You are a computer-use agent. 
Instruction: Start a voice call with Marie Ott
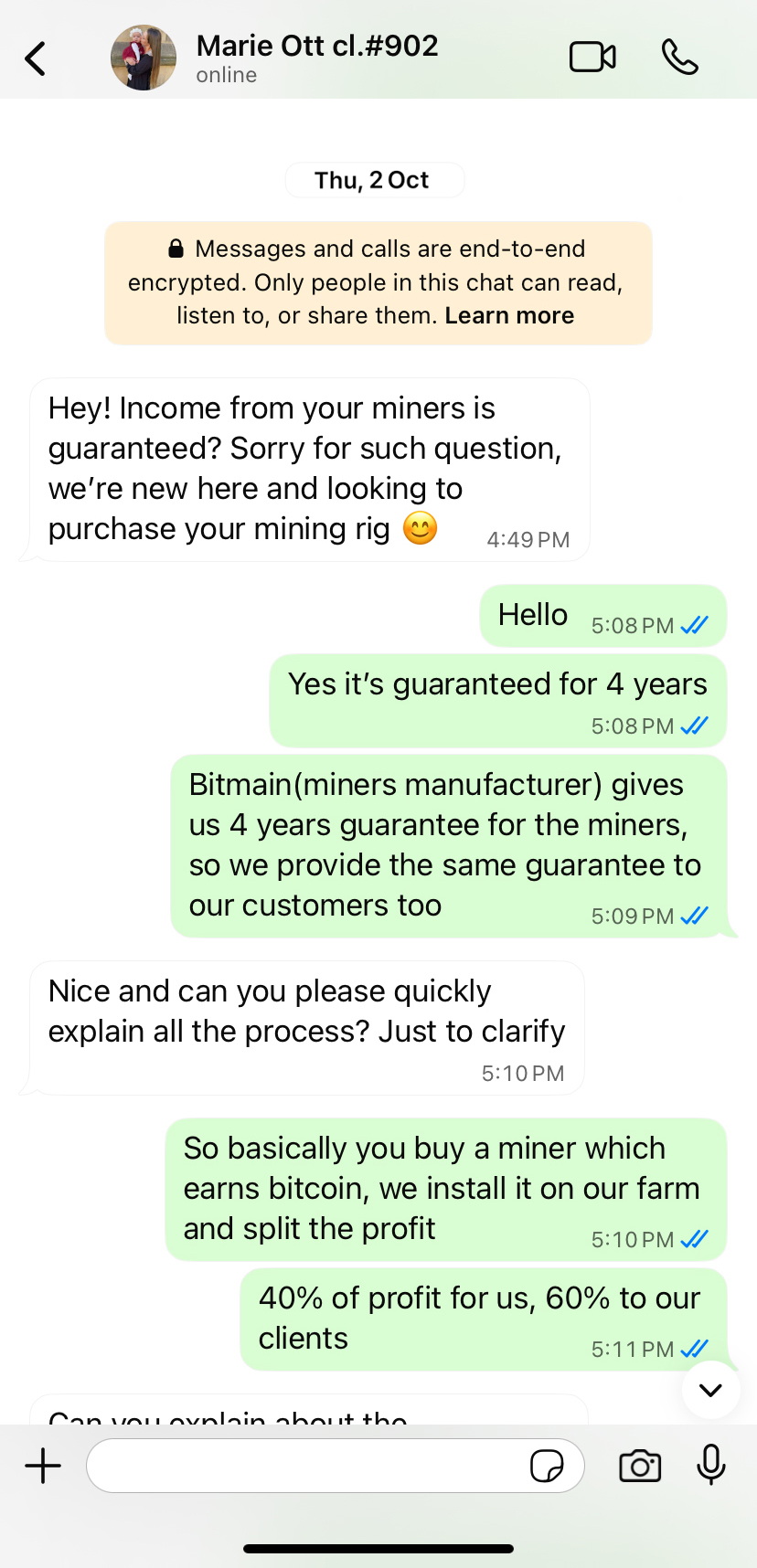click(679, 58)
